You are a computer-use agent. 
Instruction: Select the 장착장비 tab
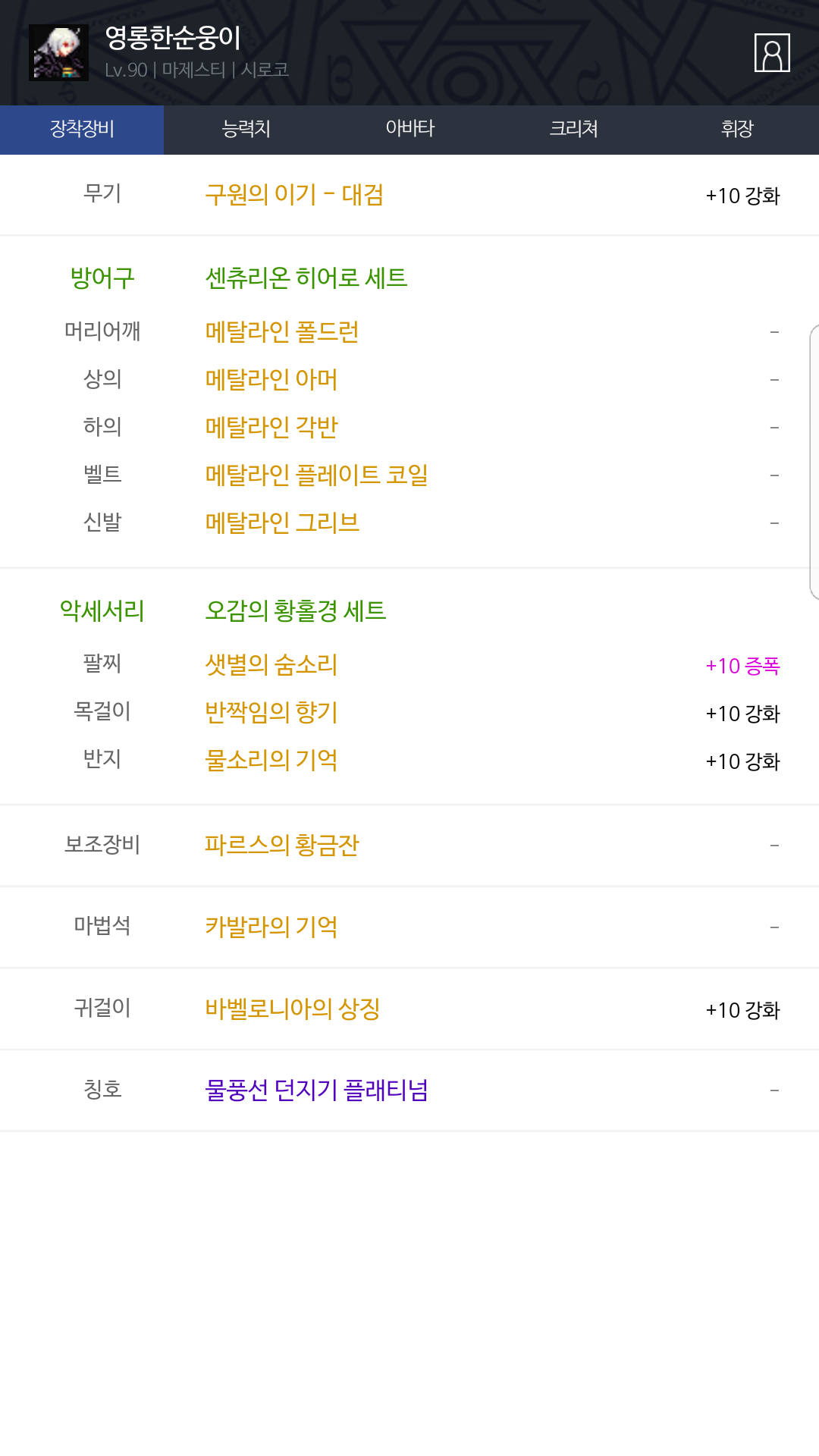coord(82,130)
